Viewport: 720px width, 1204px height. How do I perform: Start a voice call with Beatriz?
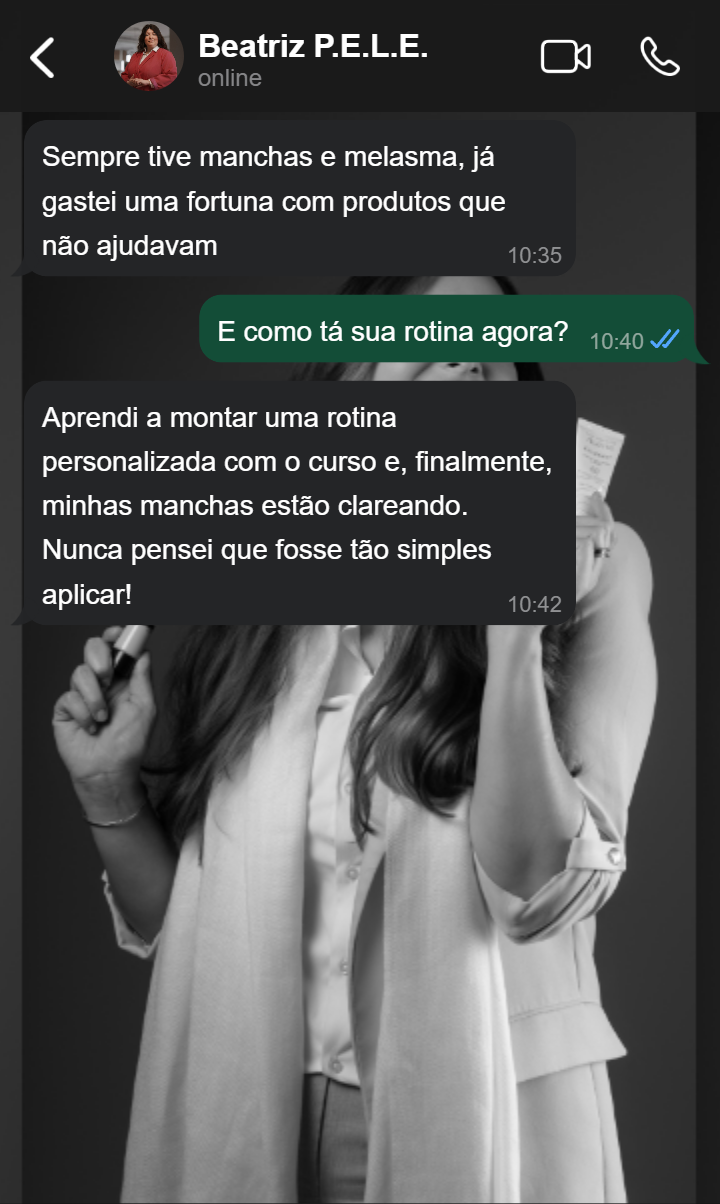(x=659, y=57)
